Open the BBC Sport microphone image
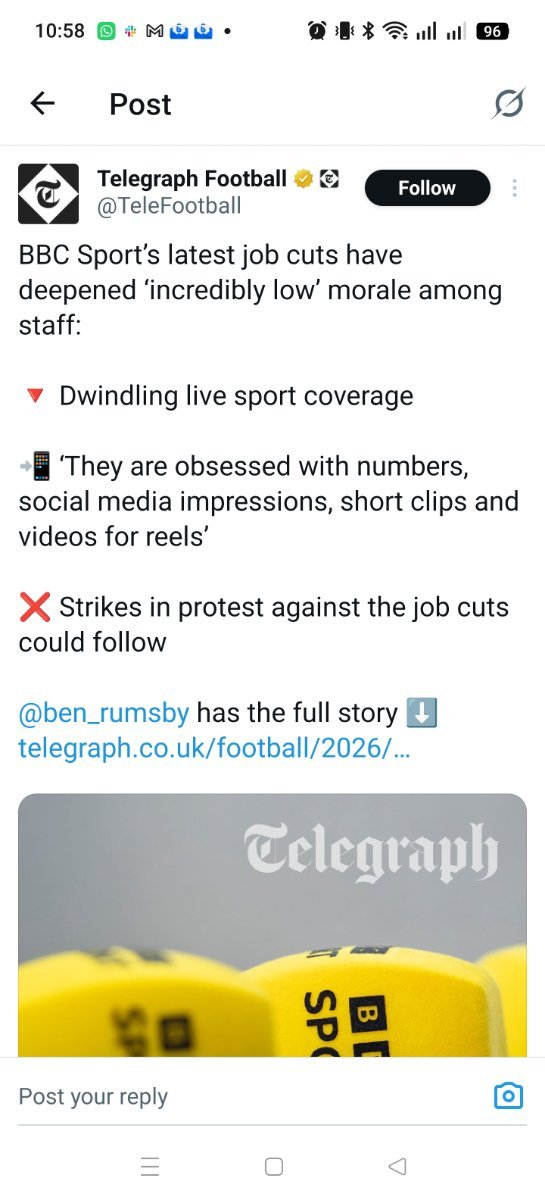Screen dimensions: 545x1200 pyautogui.click(x=272, y=925)
